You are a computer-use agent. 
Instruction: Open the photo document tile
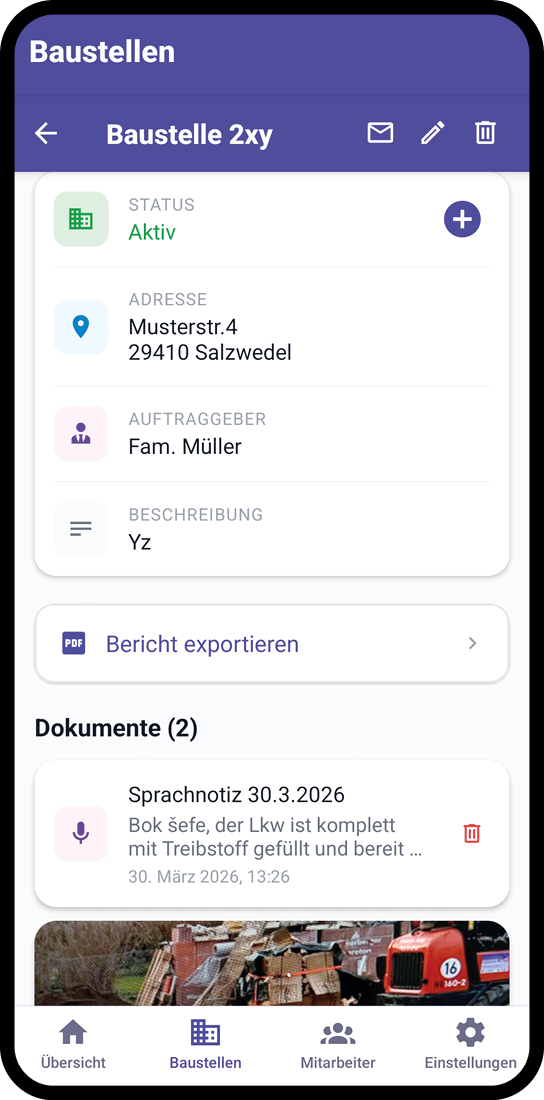tap(272, 964)
